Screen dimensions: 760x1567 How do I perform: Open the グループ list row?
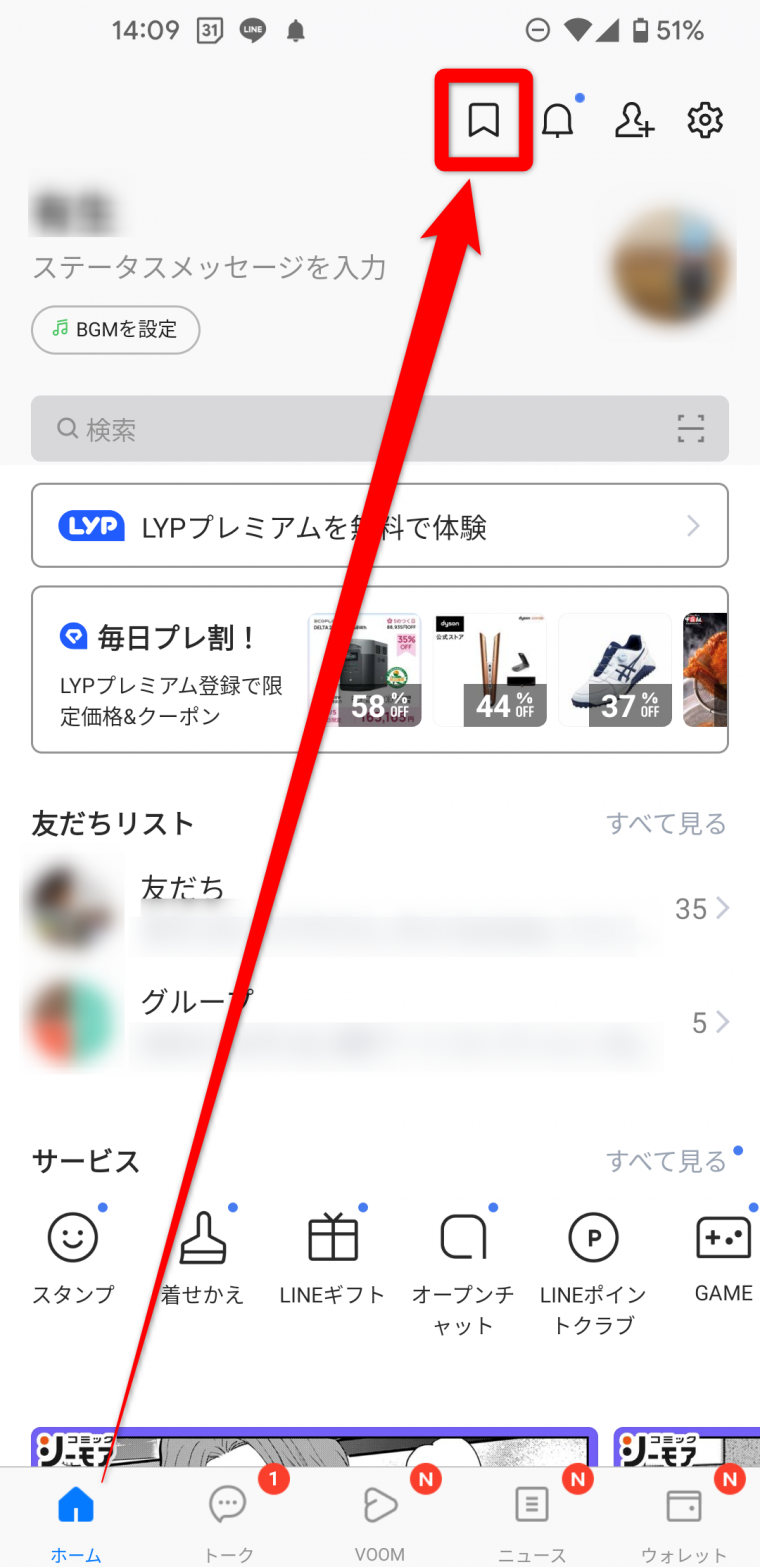tap(380, 1022)
